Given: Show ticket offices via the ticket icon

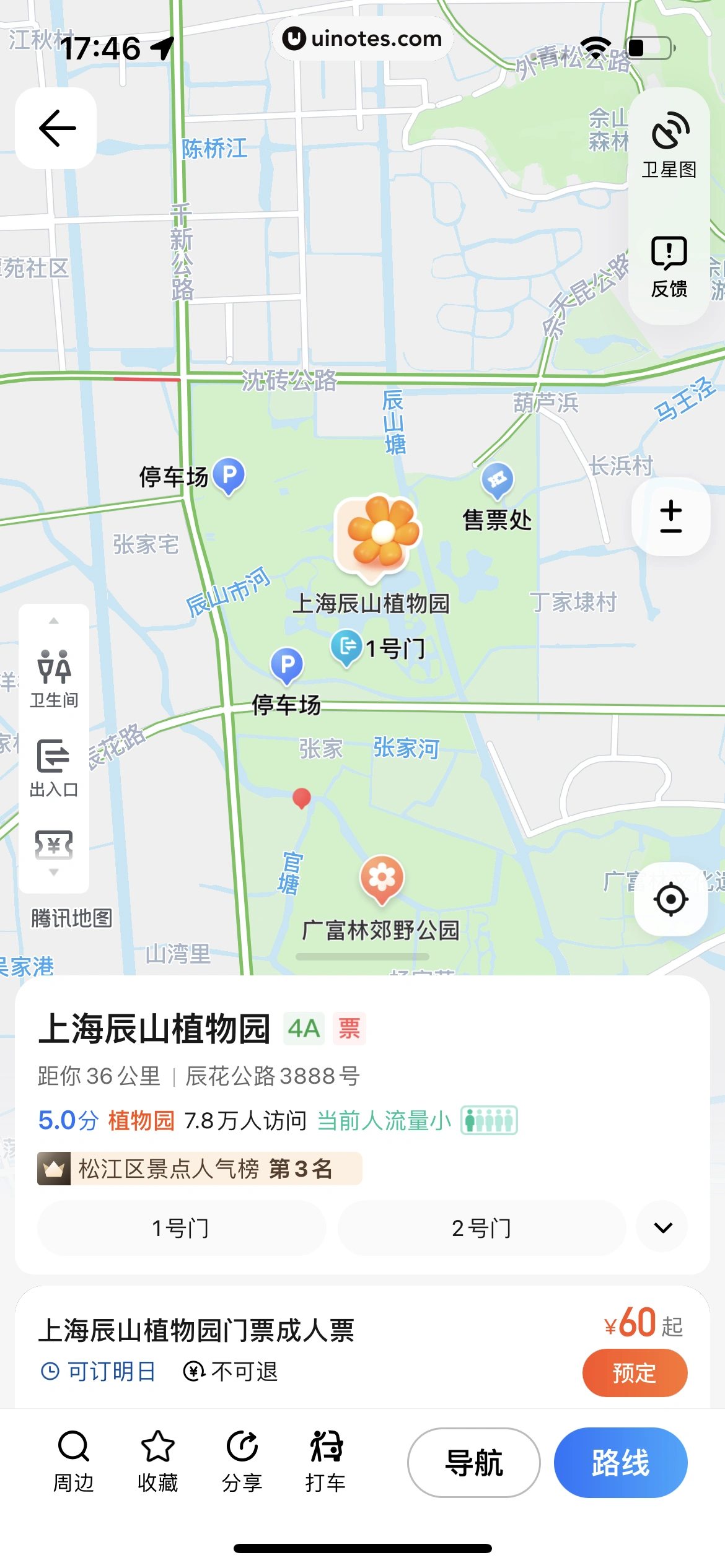Looking at the screenshot, I should 54,846.
